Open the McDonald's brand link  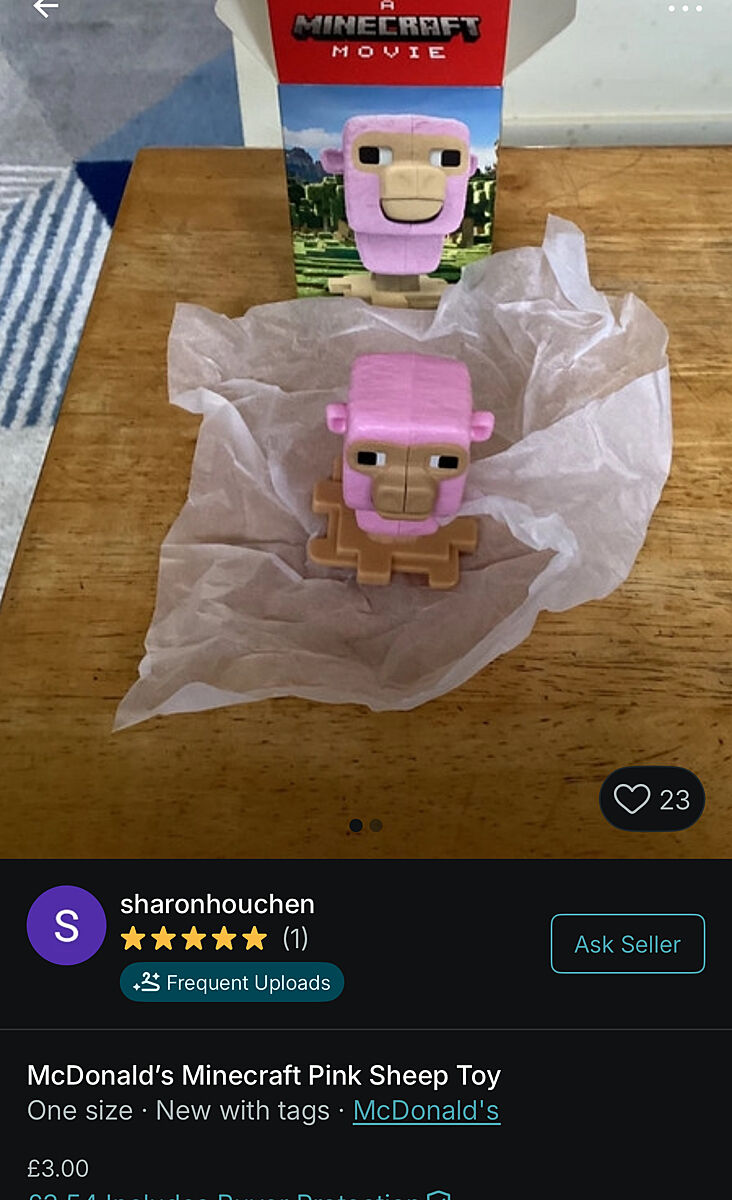click(426, 1110)
